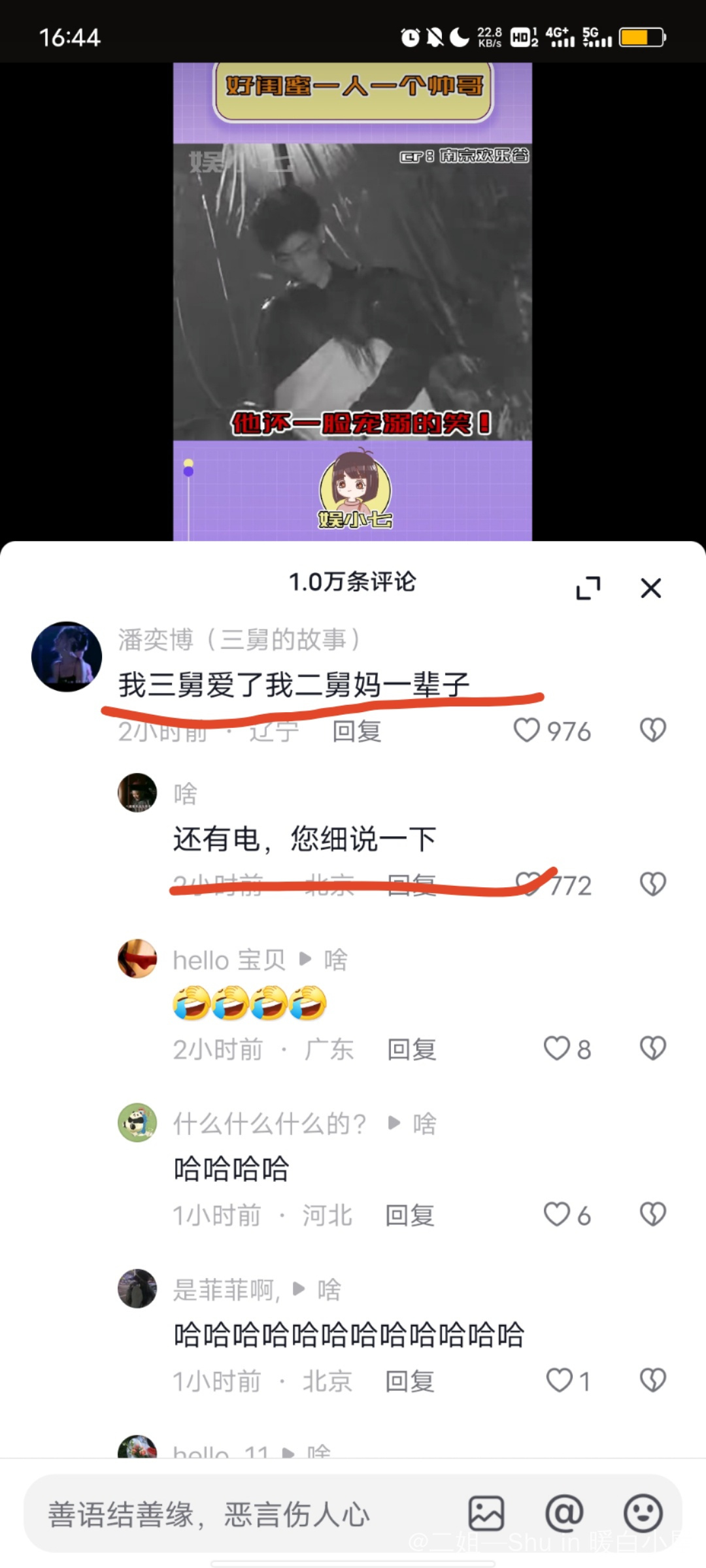
Task: Like 是菲菲啊's comment with 1 like
Action: click(559, 1380)
